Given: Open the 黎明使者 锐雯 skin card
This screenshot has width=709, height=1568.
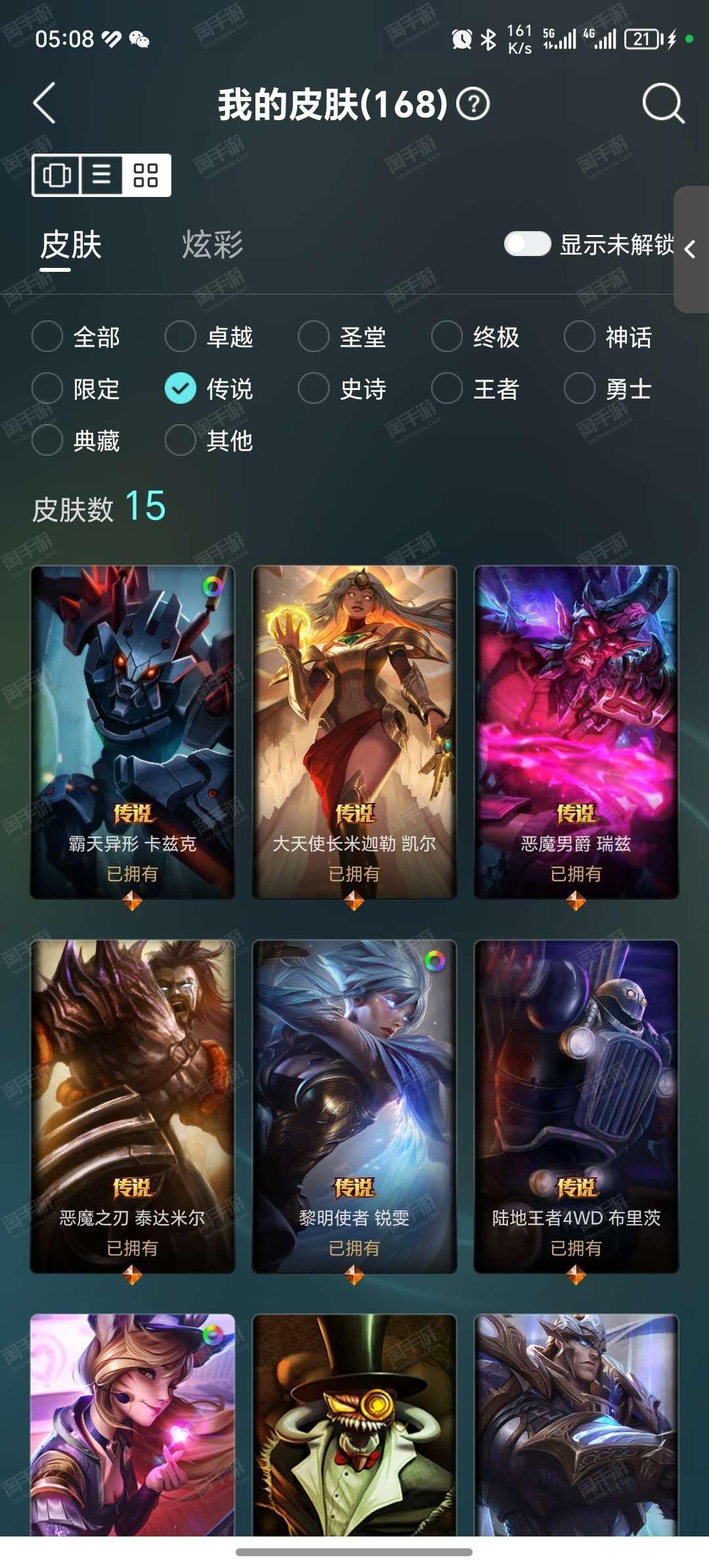Looking at the screenshot, I should tap(354, 1106).
